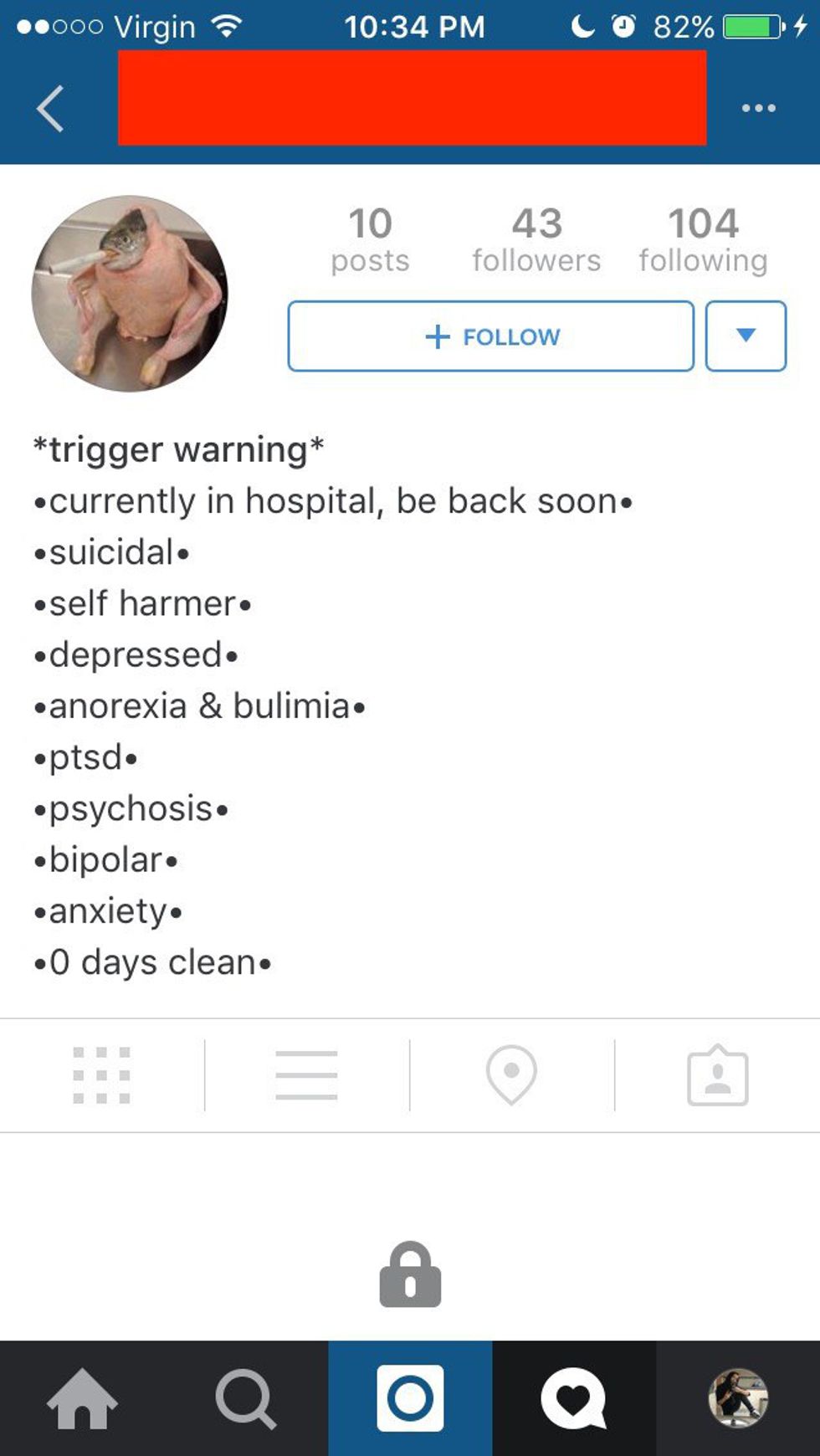
Task: Open the three-dot overflow menu
Action: point(758,108)
